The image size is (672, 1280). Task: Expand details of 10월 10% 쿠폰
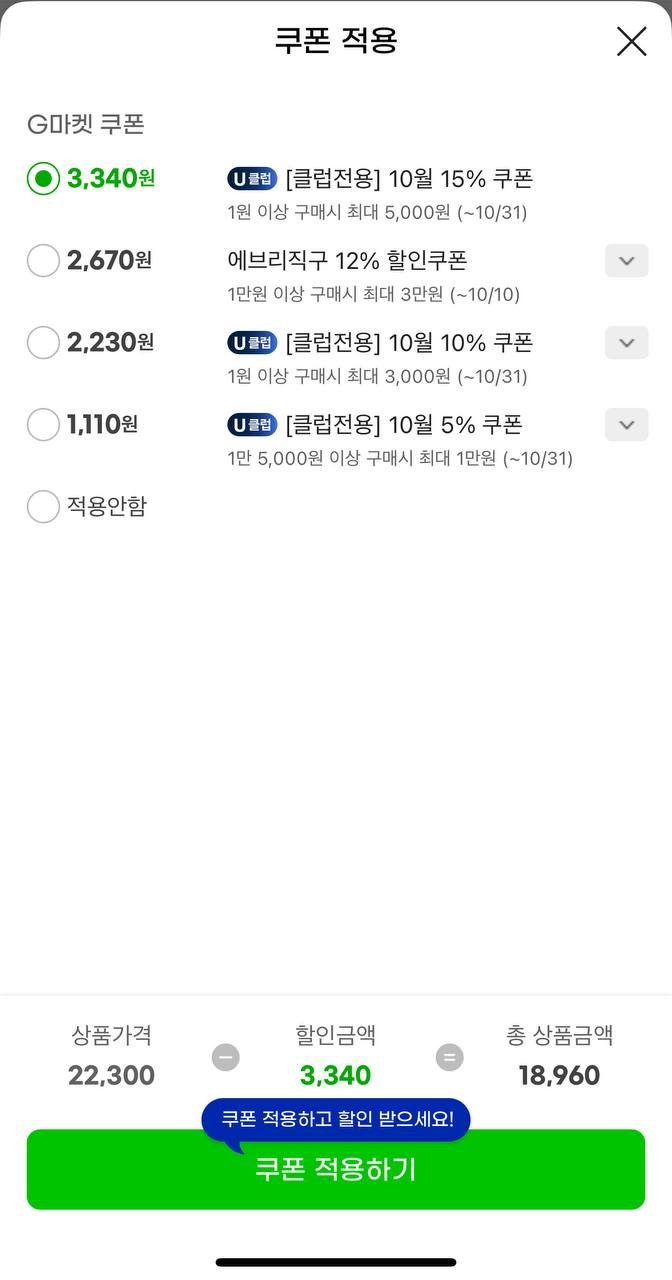pyautogui.click(x=627, y=343)
